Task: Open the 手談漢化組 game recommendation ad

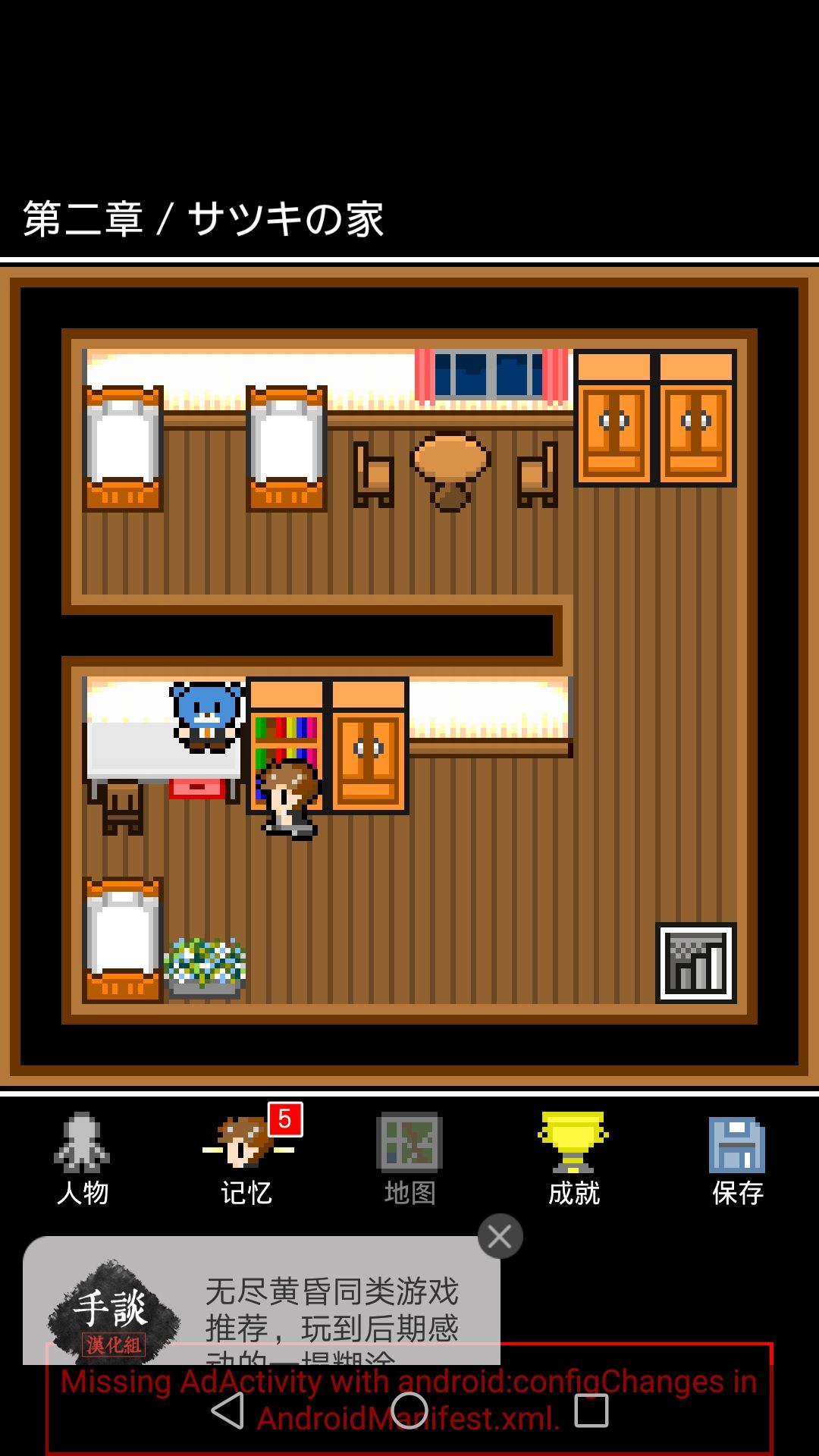Action: click(x=262, y=1306)
